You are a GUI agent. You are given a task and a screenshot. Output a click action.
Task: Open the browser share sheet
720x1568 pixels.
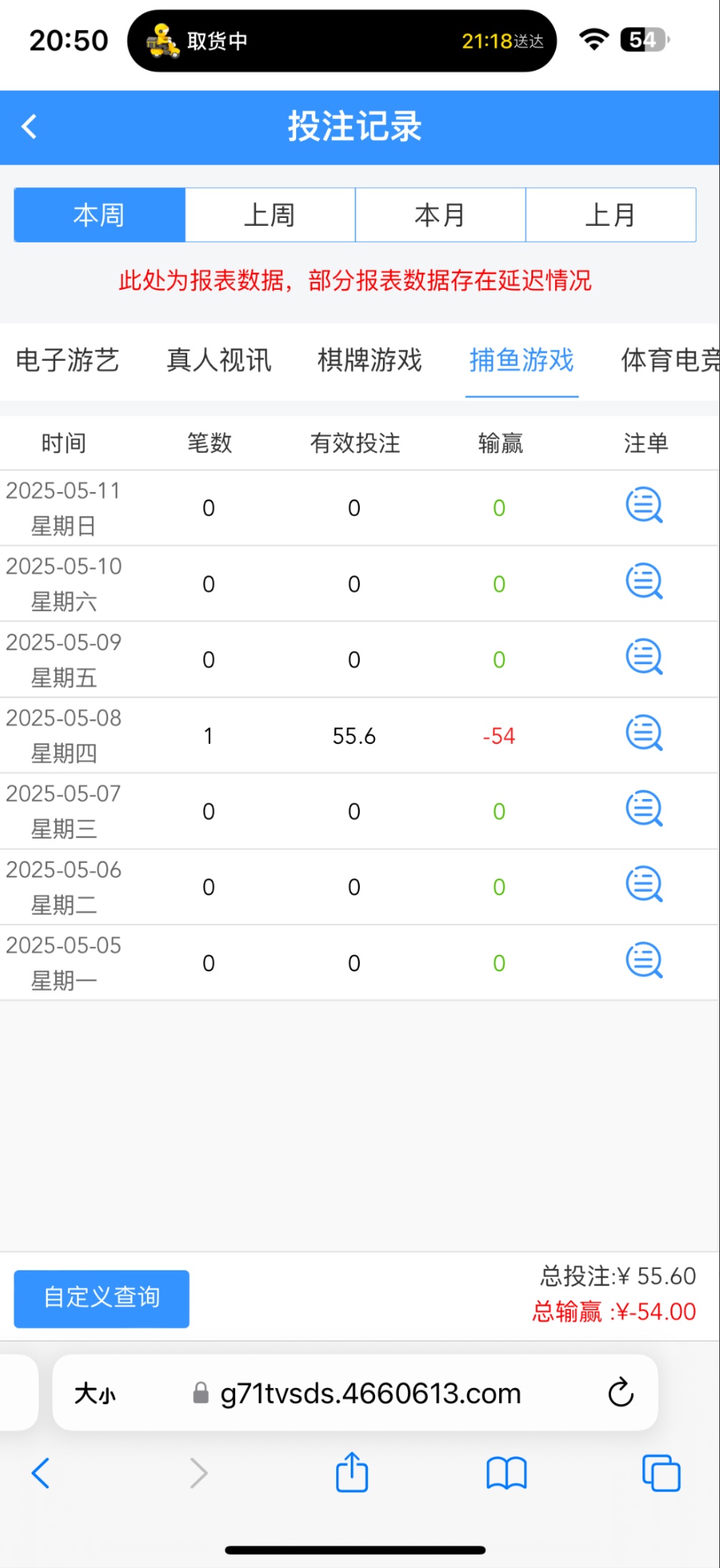pyautogui.click(x=352, y=1473)
